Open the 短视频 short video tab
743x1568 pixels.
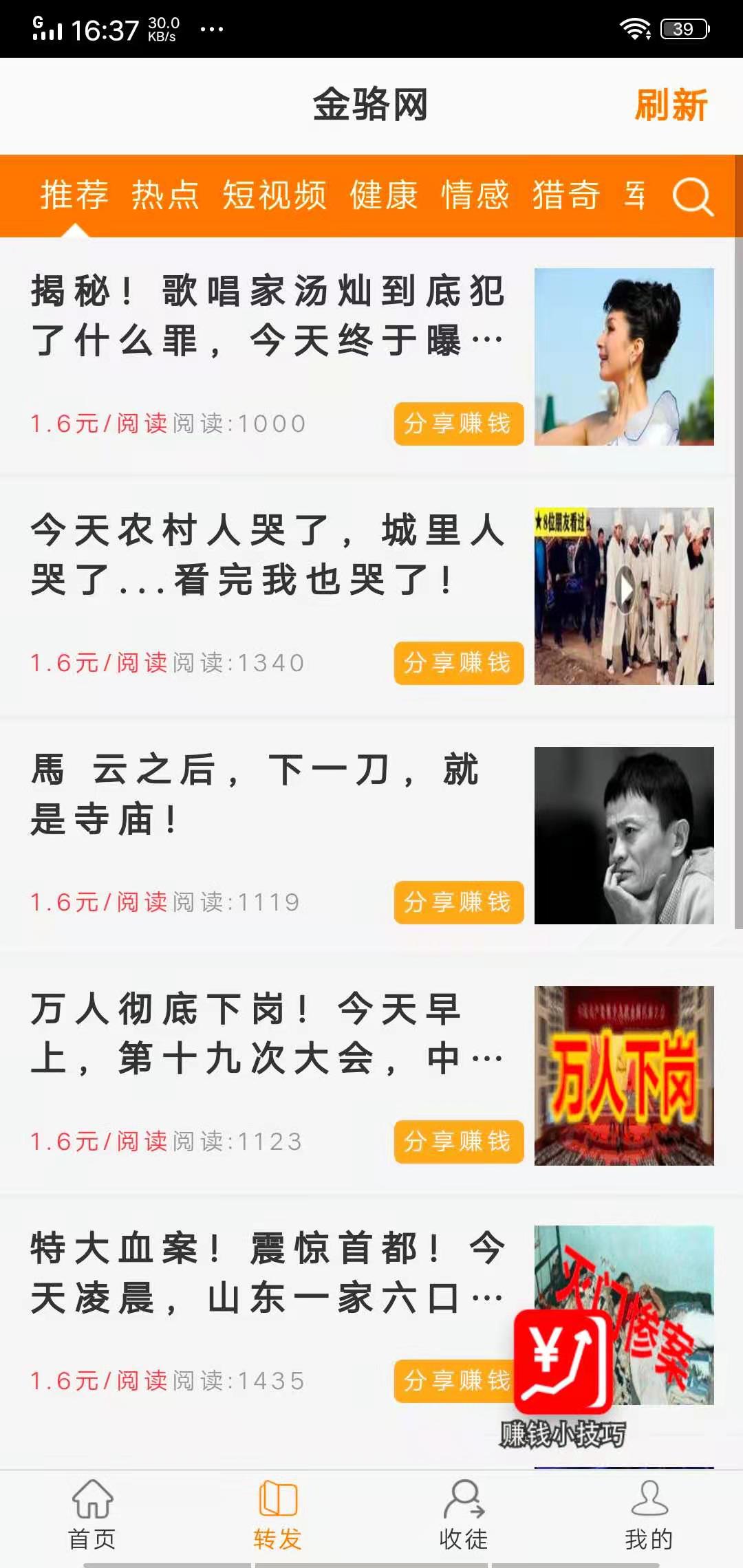click(x=275, y=196)
